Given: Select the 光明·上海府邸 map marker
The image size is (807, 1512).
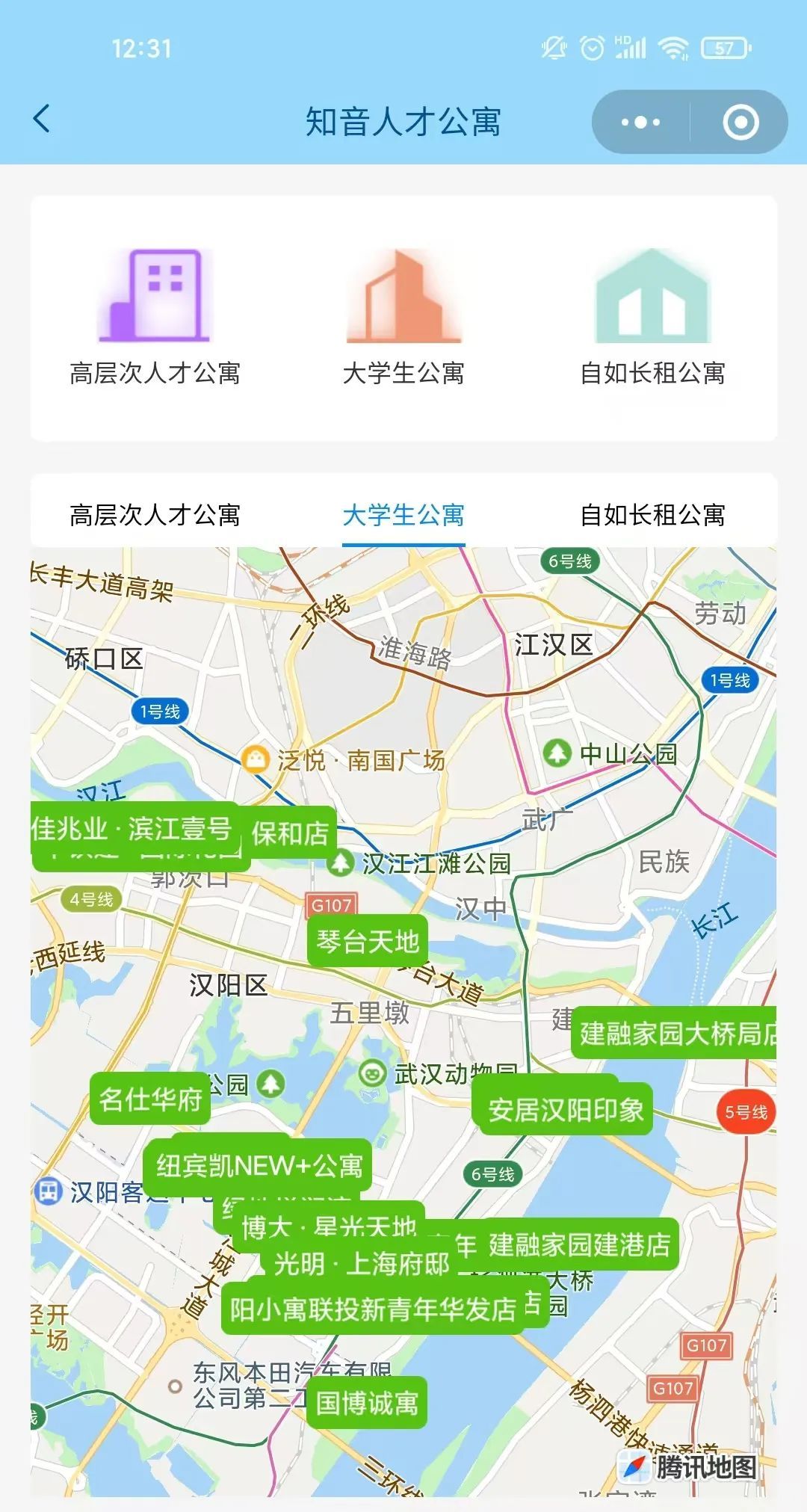Looking at the screenshot, I should click(360, 1264).
